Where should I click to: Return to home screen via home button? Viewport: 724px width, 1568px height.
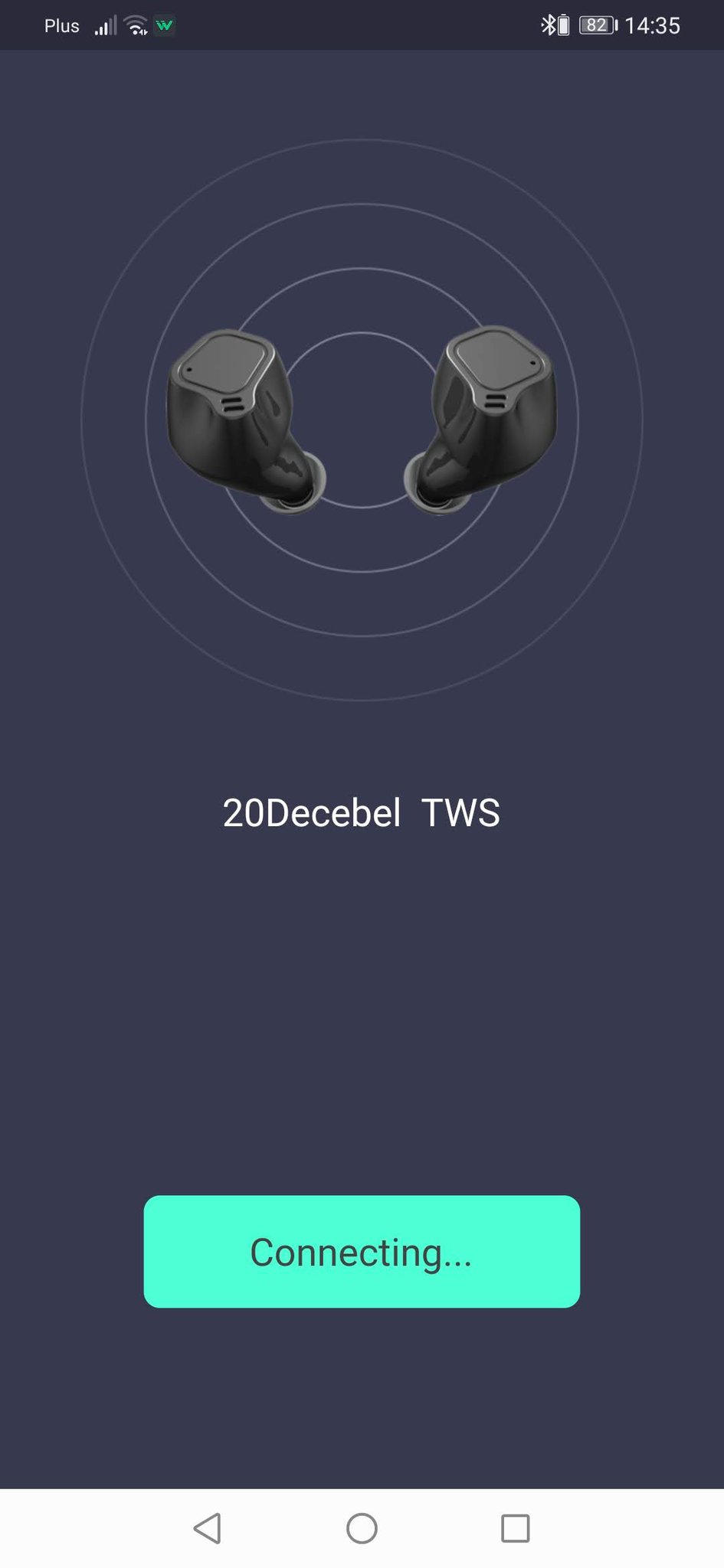[x=362, y=1528]
